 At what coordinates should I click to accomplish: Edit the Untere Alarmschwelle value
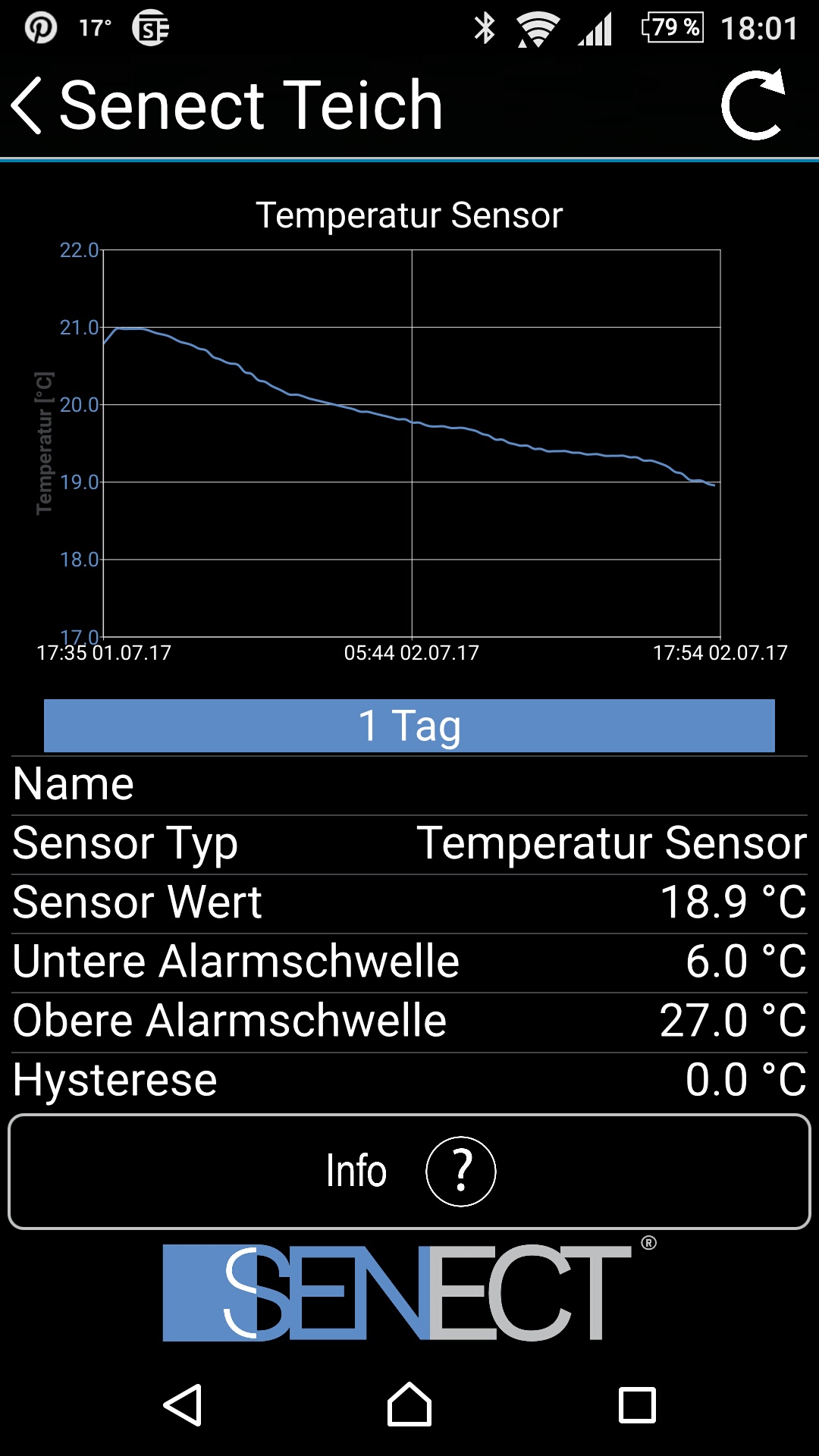coord(409,962)
